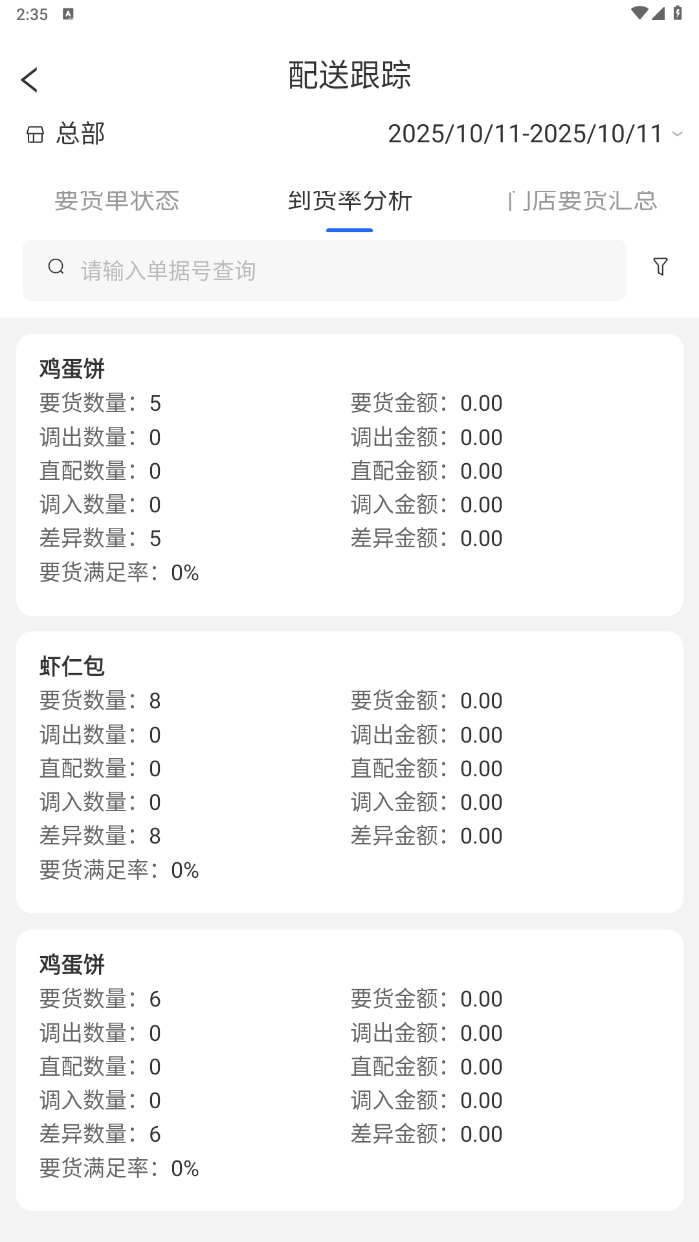Screen dimensions: 699x1242
Task: Open the 虾仁包 card
Action: 349,771
